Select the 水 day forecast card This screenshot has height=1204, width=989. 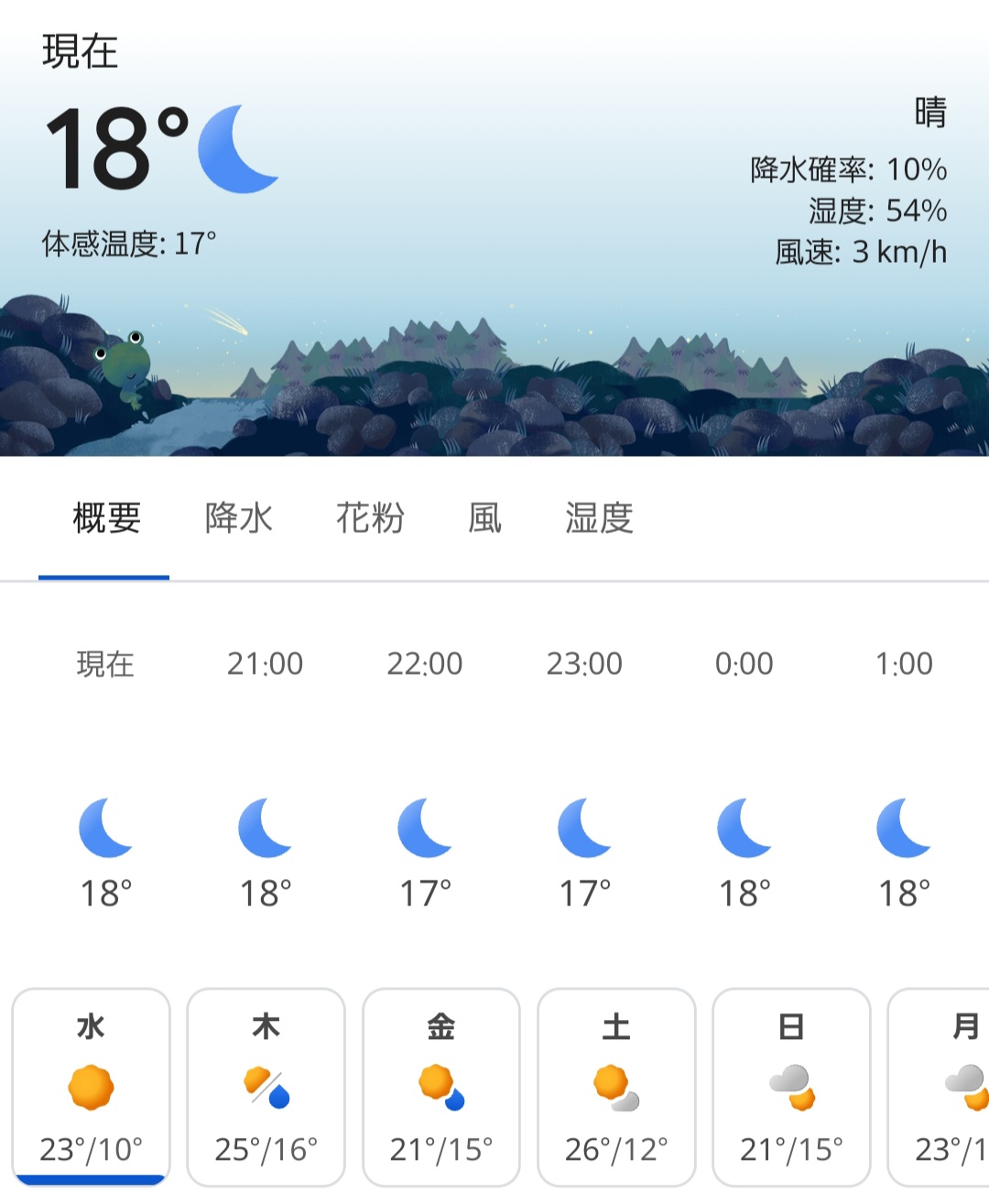tap(92, 1088)
